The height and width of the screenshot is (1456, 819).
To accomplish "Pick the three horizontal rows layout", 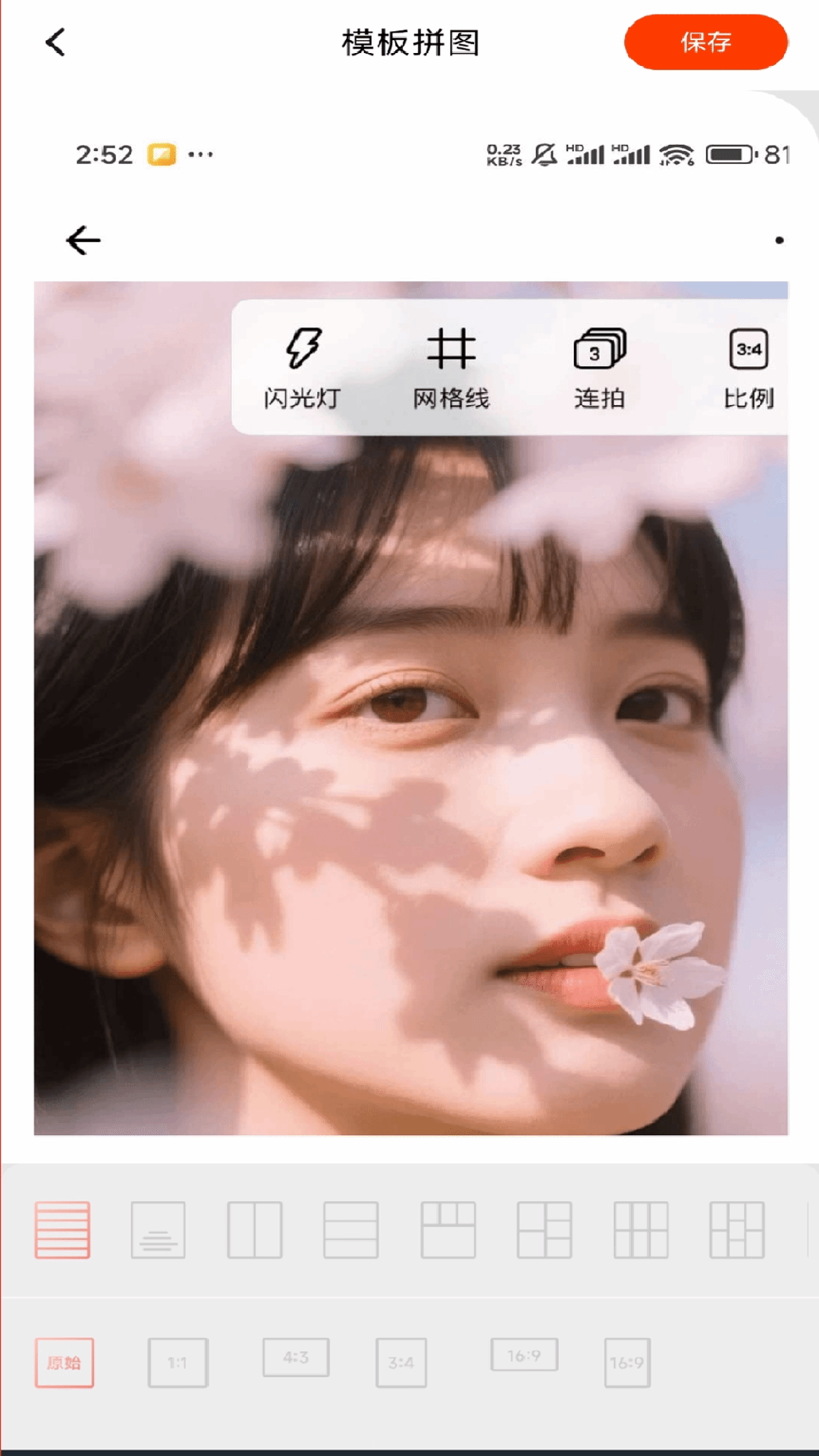I will point(351,1229).
